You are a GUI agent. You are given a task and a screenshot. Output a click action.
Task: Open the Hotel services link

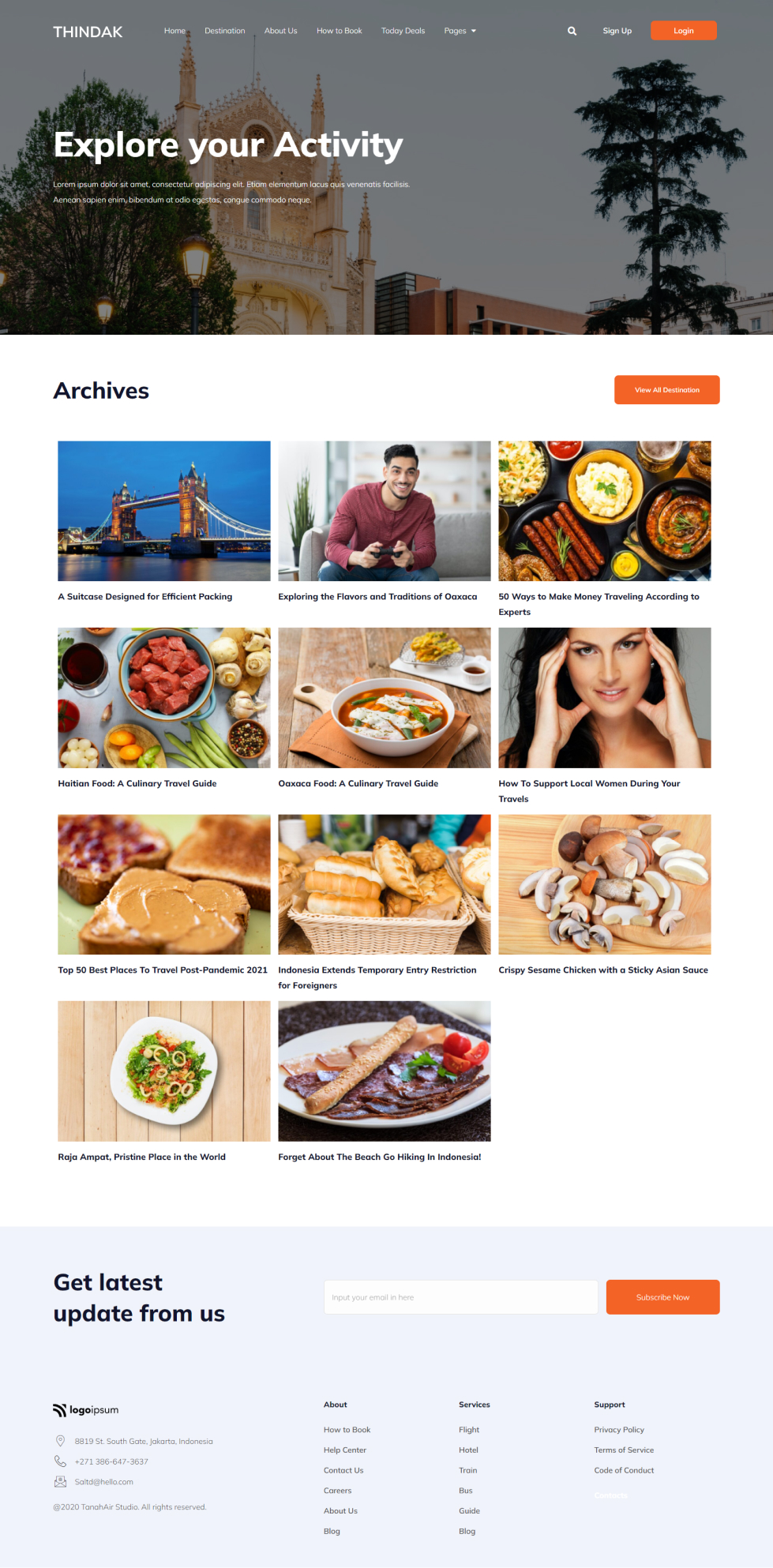pos(468,1450)
